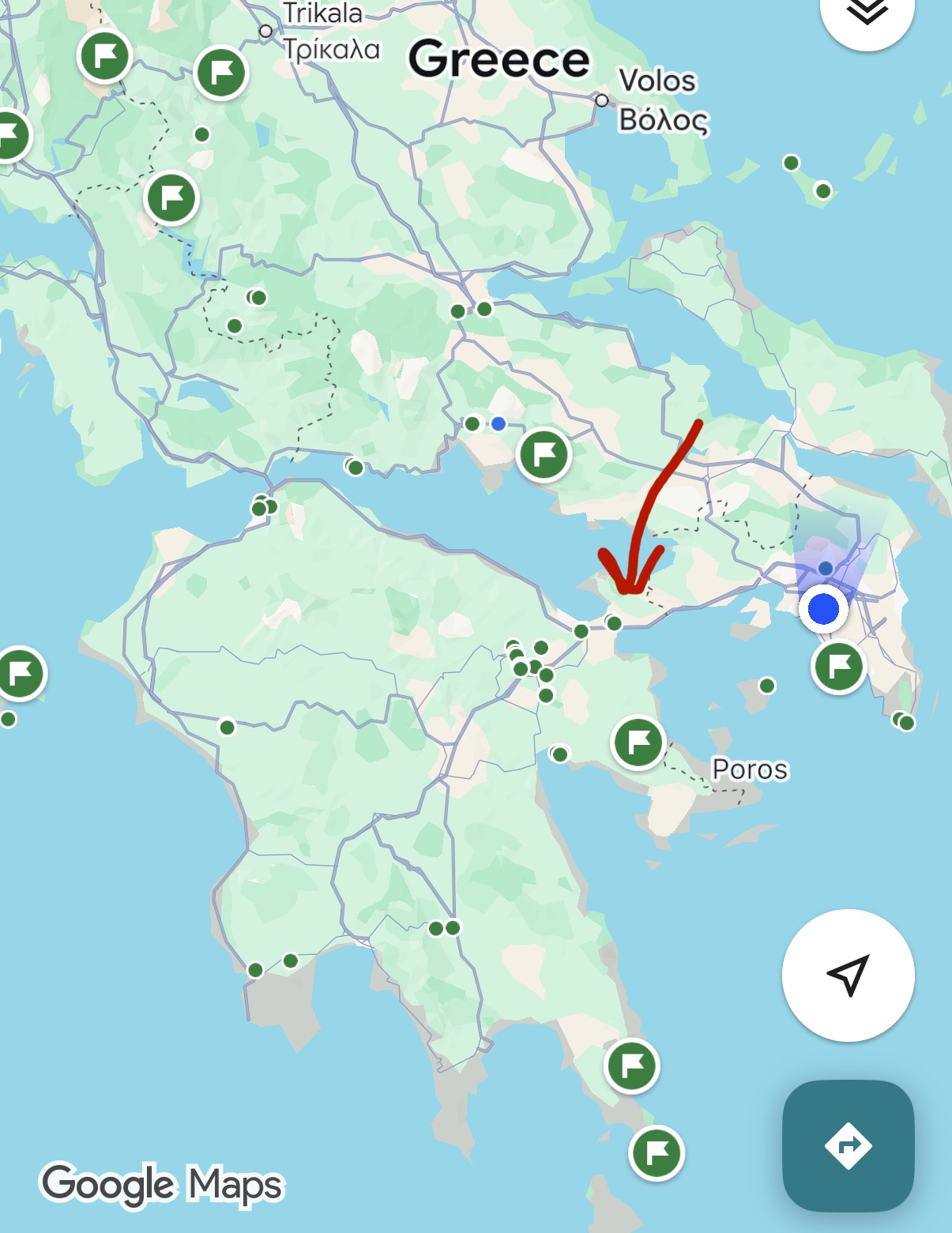The image size is (952, 1233).
Task: Center the map on my location
Action: point(848,975)
